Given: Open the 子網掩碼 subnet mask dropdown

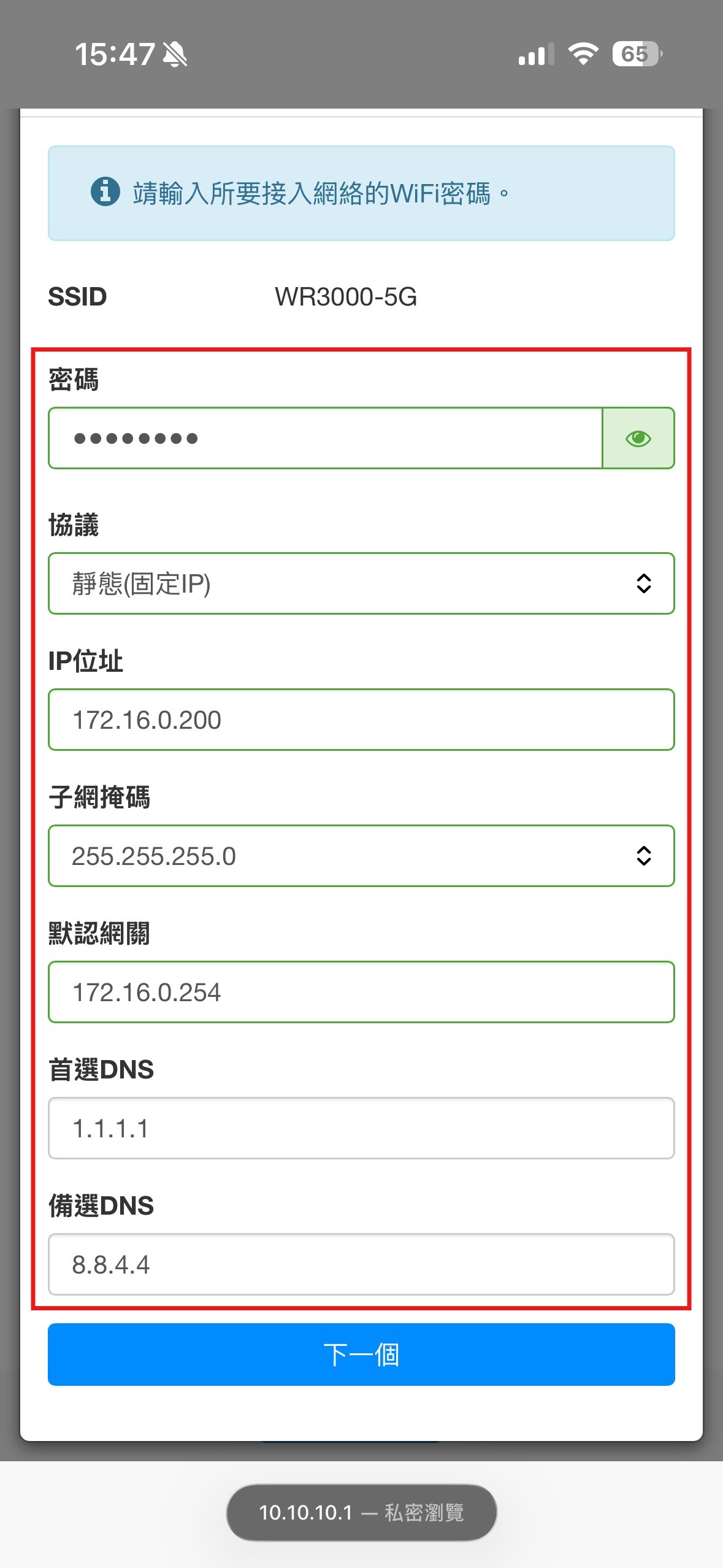Looking at the screenshot, I should click(x=361, y=856).
